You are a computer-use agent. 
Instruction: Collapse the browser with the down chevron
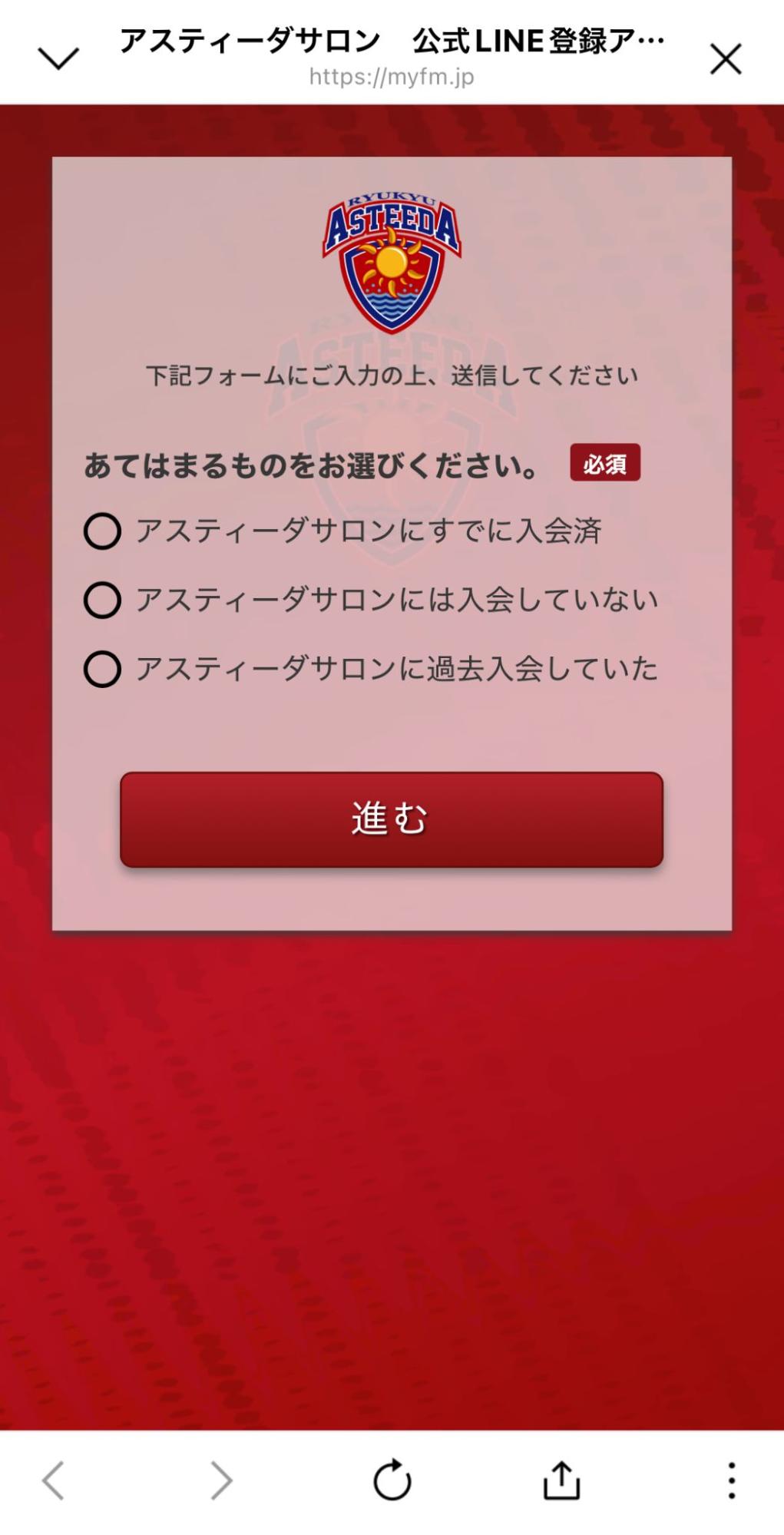pos(58,58)
